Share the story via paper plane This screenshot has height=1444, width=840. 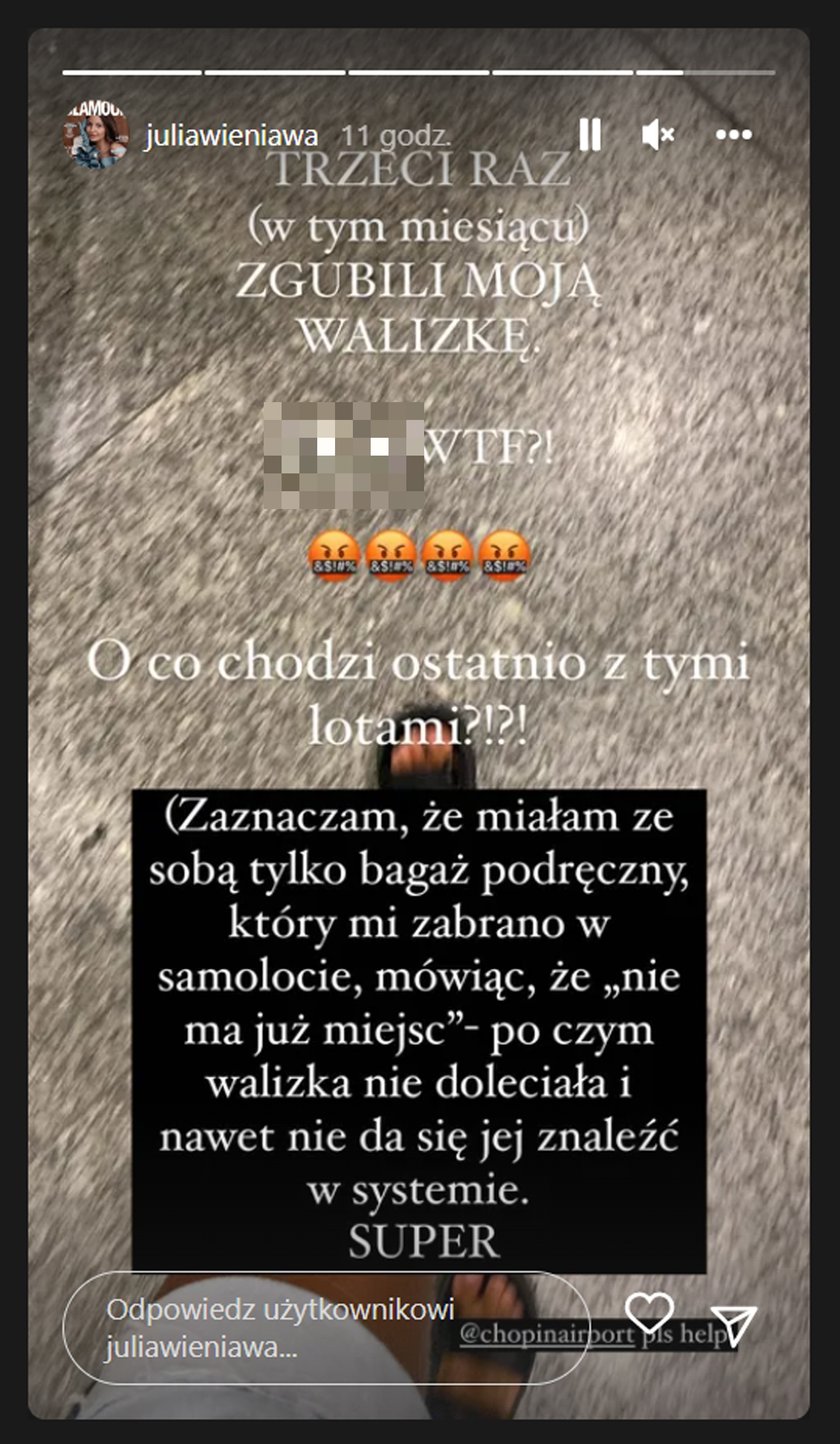coord(734,1324)
